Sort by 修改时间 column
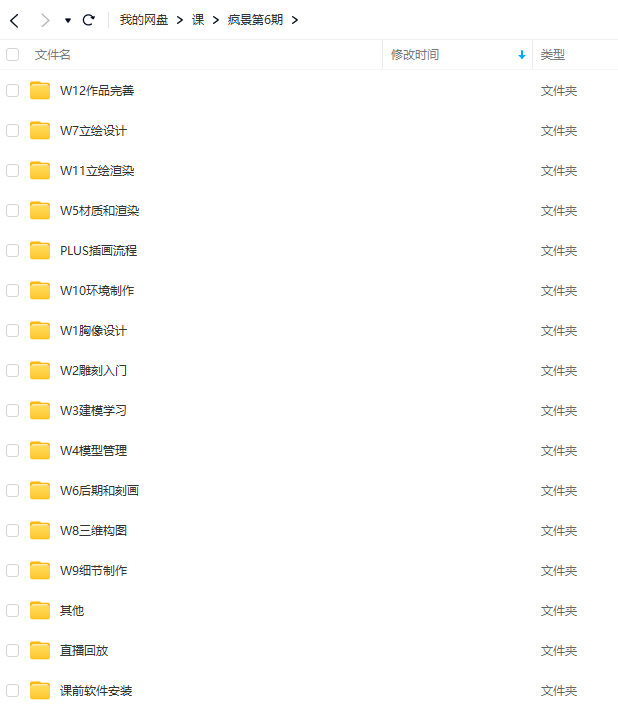Screen dimensions: 618x718 [415, 55]
